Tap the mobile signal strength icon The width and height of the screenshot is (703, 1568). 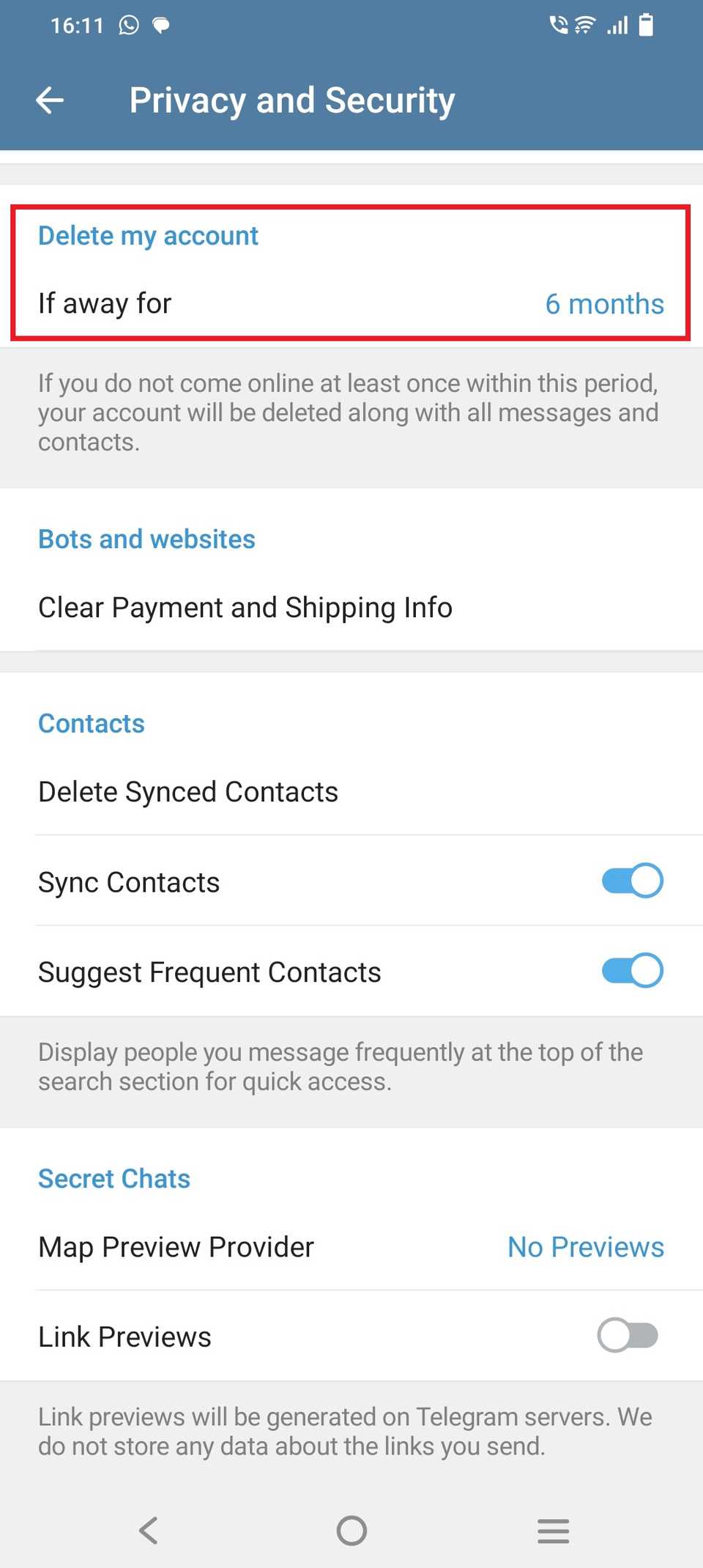[x=617, y=25]
